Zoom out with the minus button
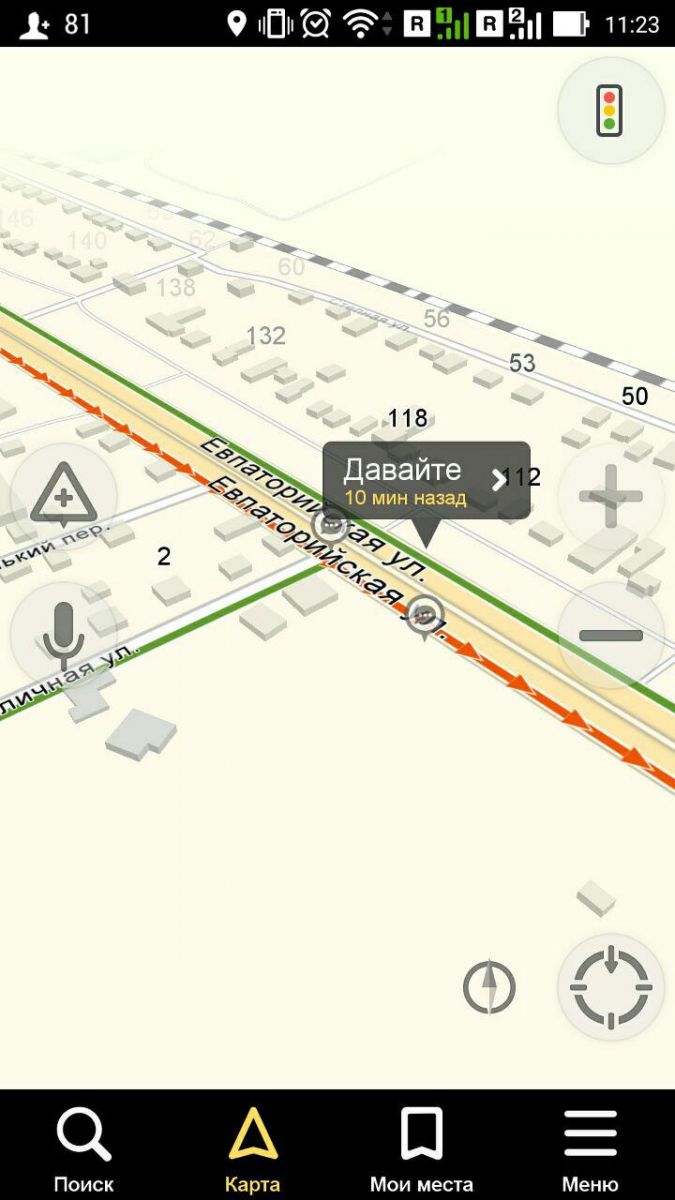 click(610, 635)
